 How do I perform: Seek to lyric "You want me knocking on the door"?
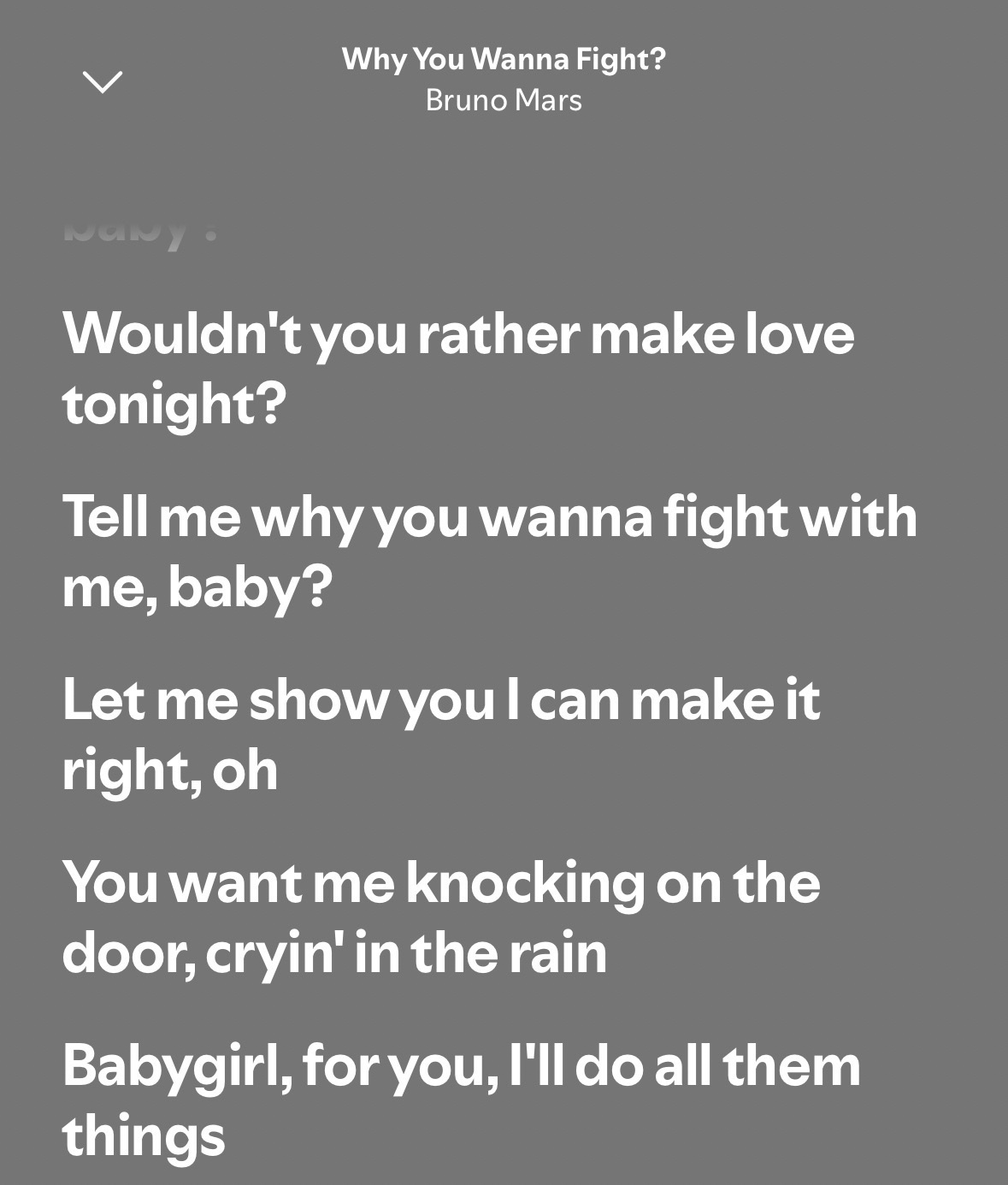pos(440,917)
